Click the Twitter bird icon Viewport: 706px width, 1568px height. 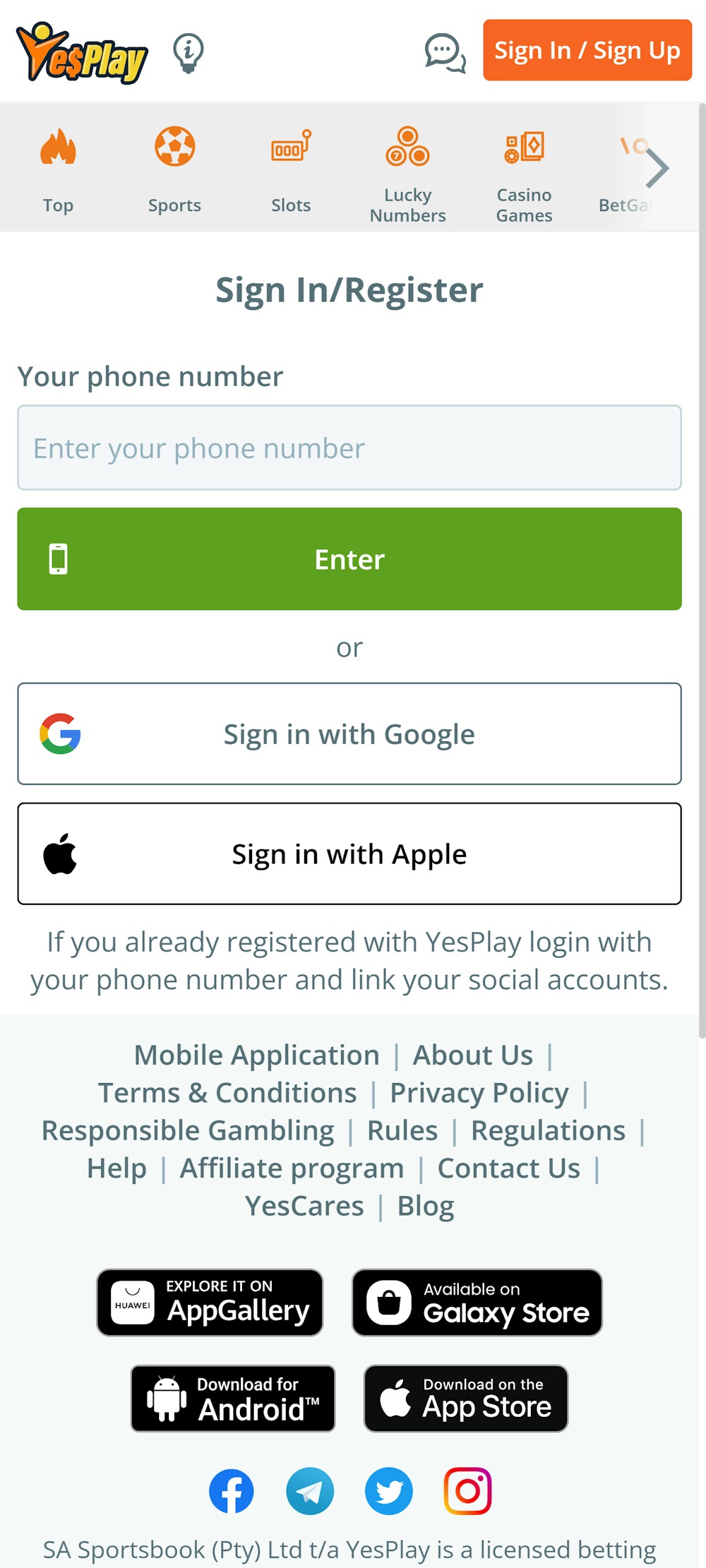(389, 1492)
